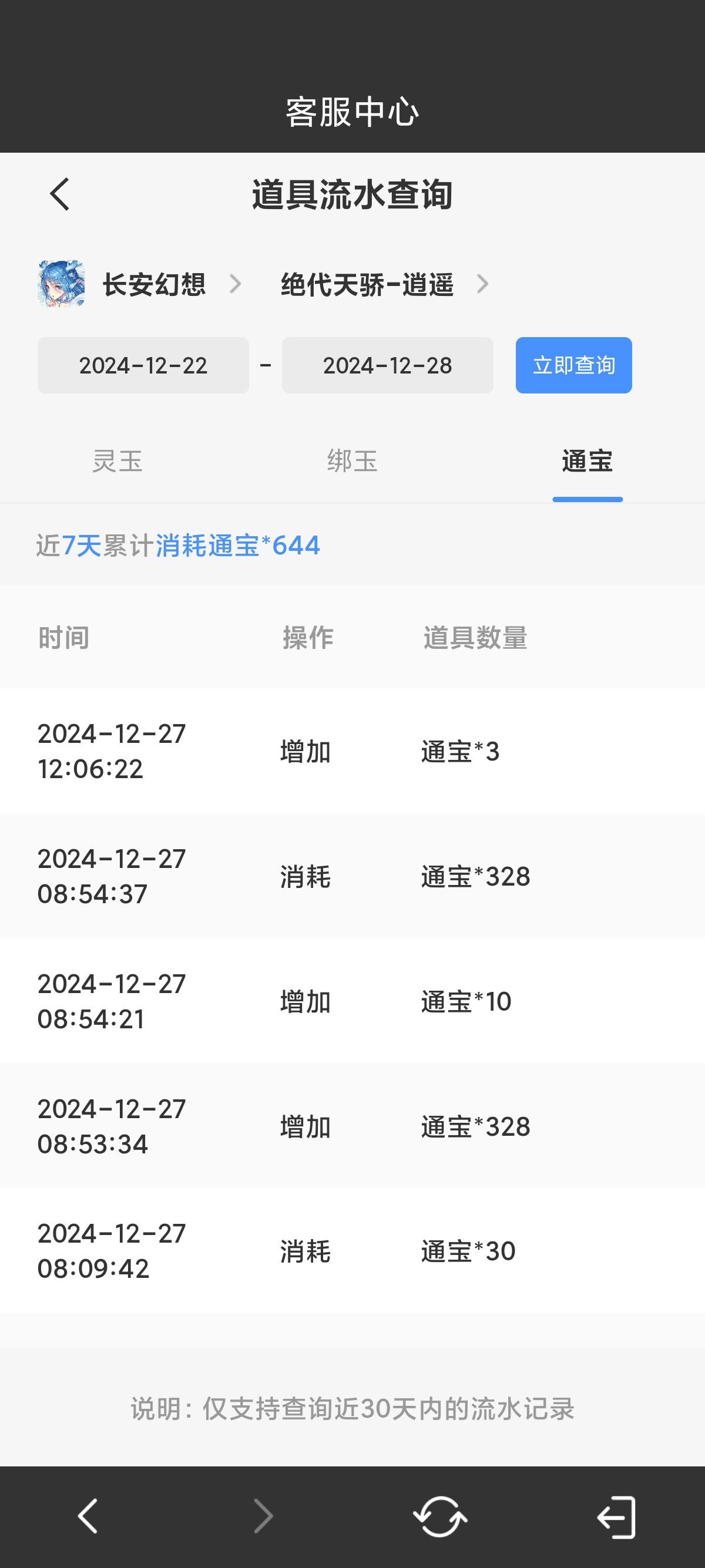The width and height of the screenshot is (705, 1568).
Task: Navigate back with bottom bar left arrow
Action: (88, 1516)
